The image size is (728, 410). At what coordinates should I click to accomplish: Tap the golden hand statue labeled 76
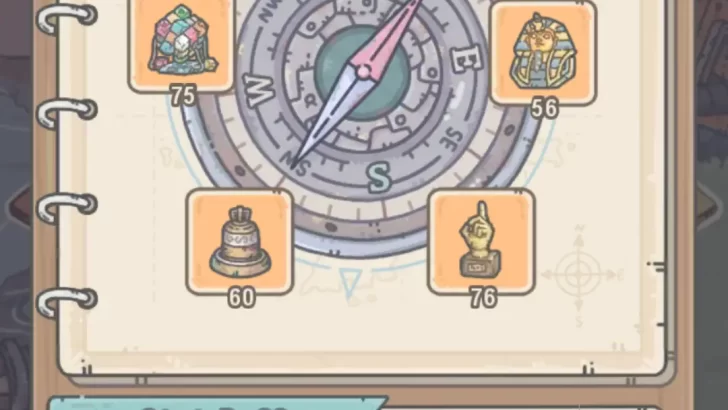point(481,240)
